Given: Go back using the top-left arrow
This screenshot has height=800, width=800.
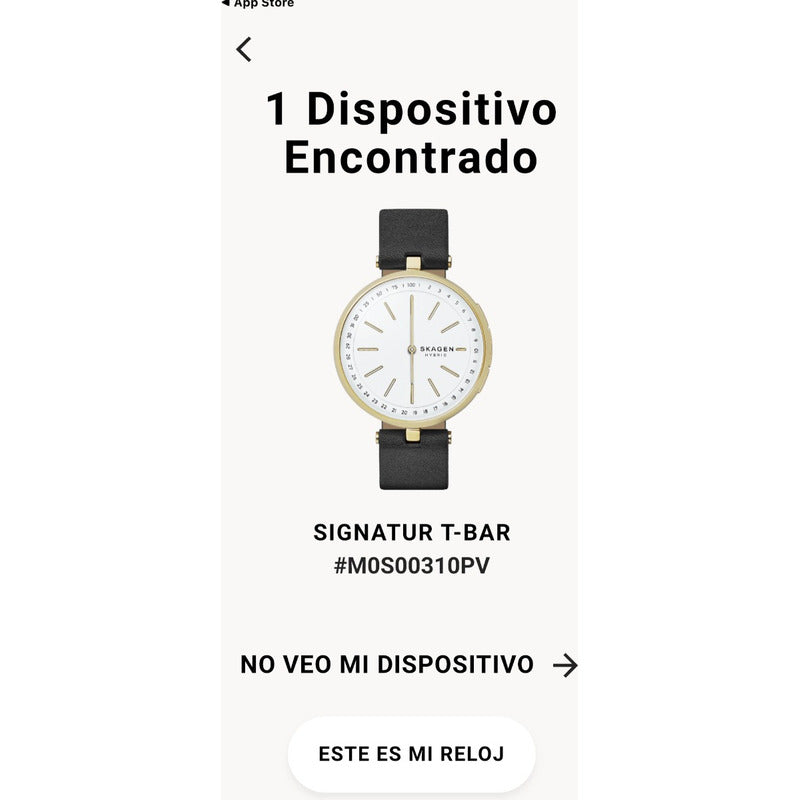Looking at the screenshot, I should click(x=244, y=49).
